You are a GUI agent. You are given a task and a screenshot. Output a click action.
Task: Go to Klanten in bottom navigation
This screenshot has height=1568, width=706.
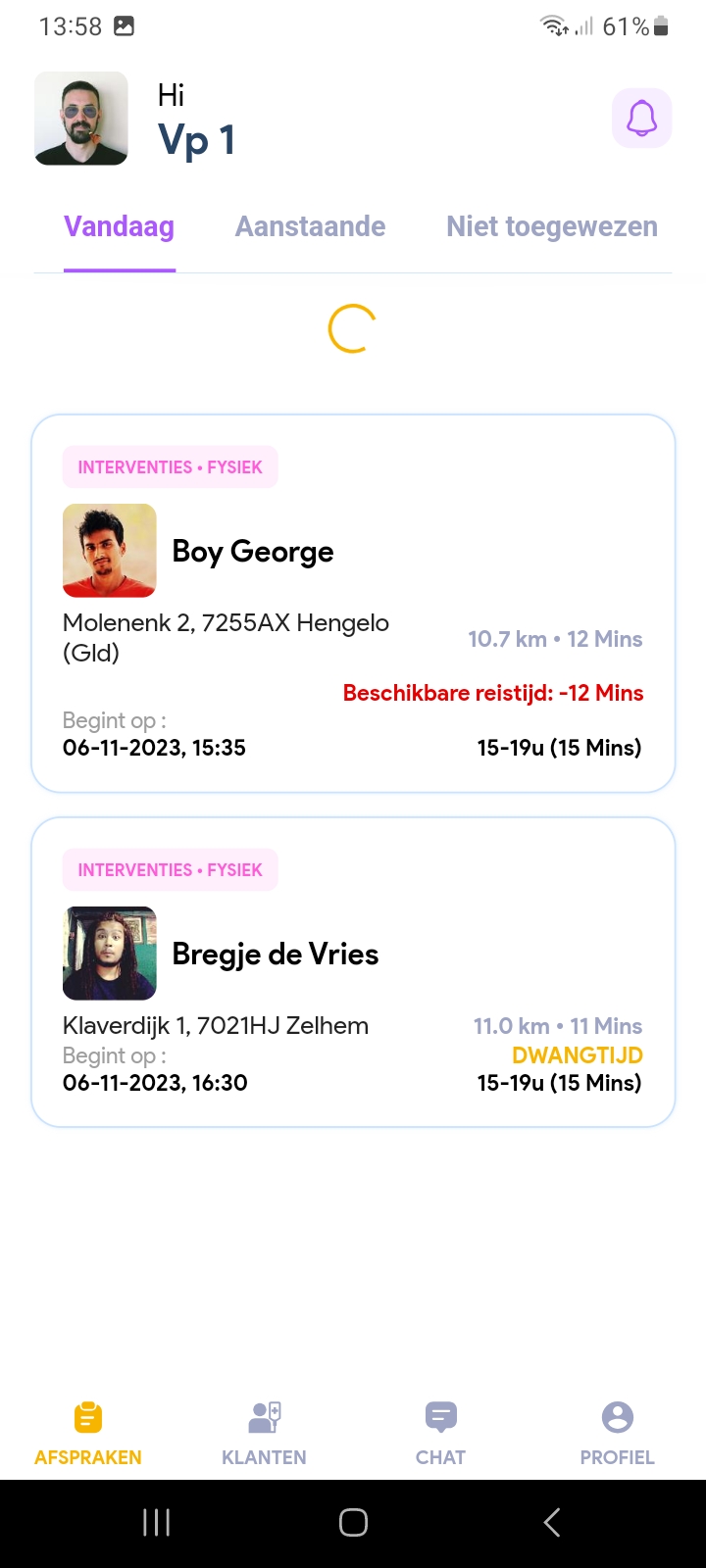264,1433
